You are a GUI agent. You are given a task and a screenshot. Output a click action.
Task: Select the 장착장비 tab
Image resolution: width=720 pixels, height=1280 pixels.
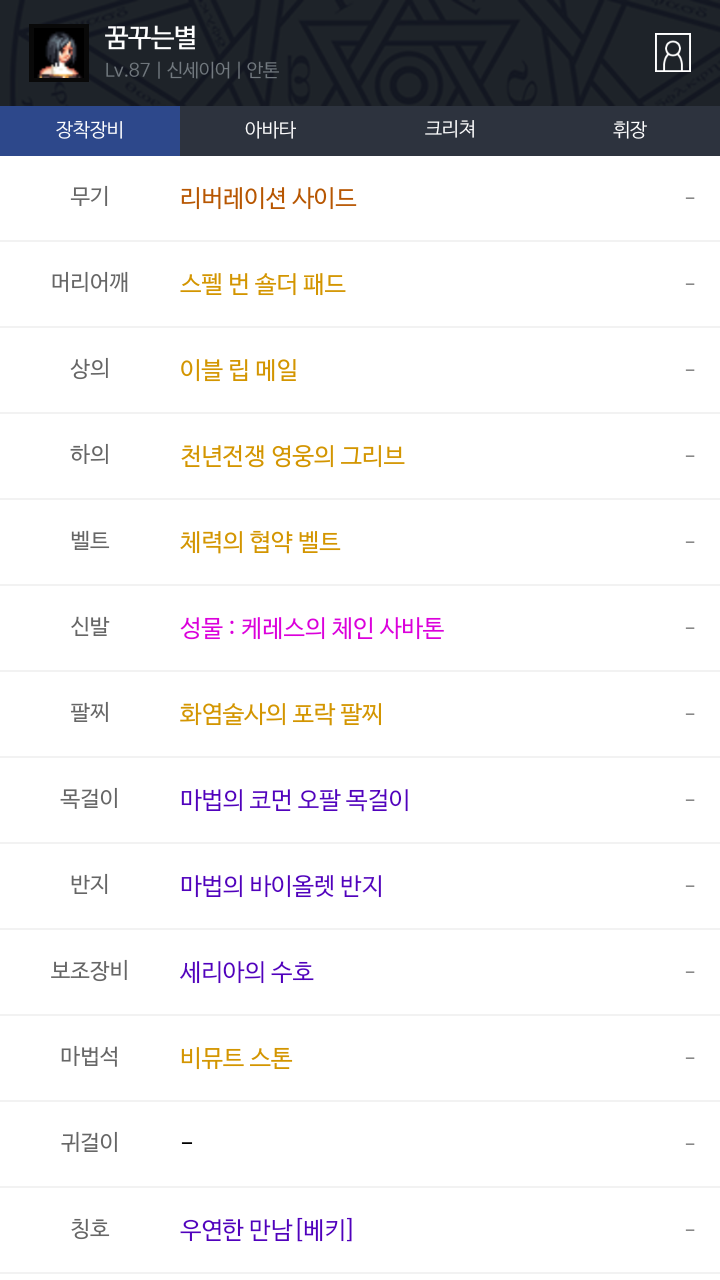tap(90, 130)
